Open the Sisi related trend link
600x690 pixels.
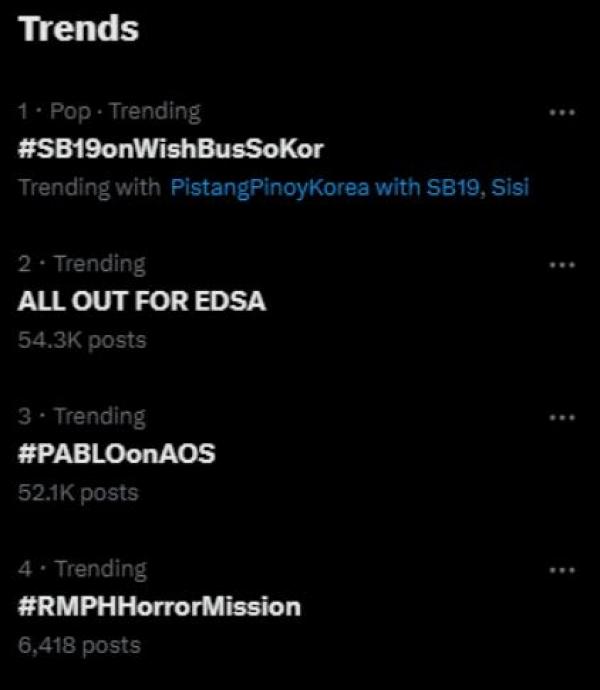(x=512, y=187)
